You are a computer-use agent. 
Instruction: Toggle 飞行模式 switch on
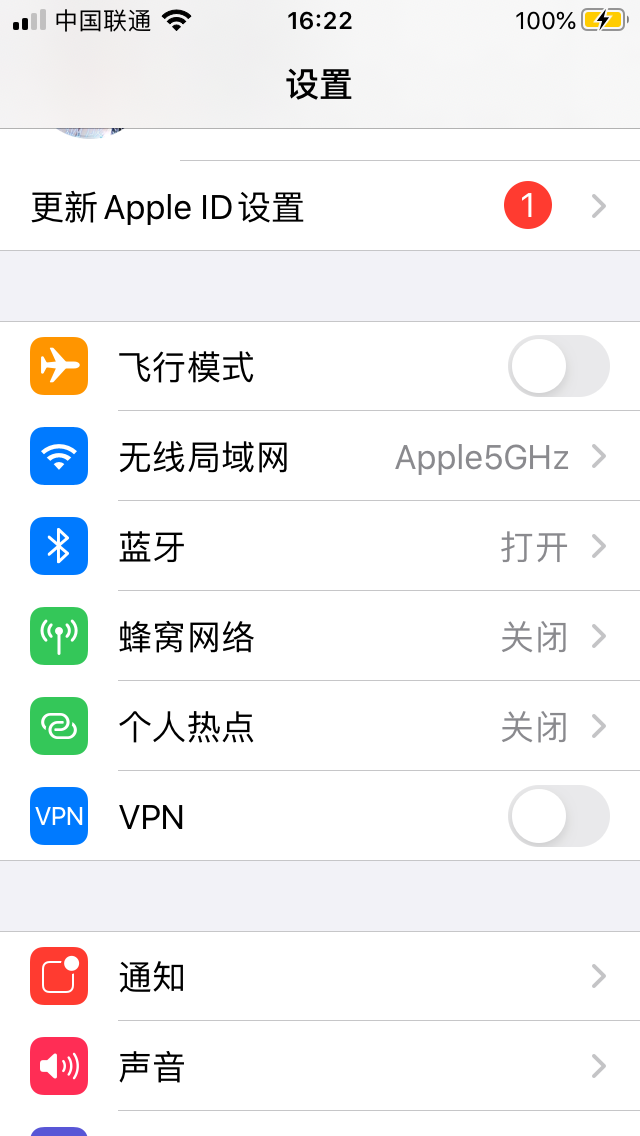pos(558,367)
